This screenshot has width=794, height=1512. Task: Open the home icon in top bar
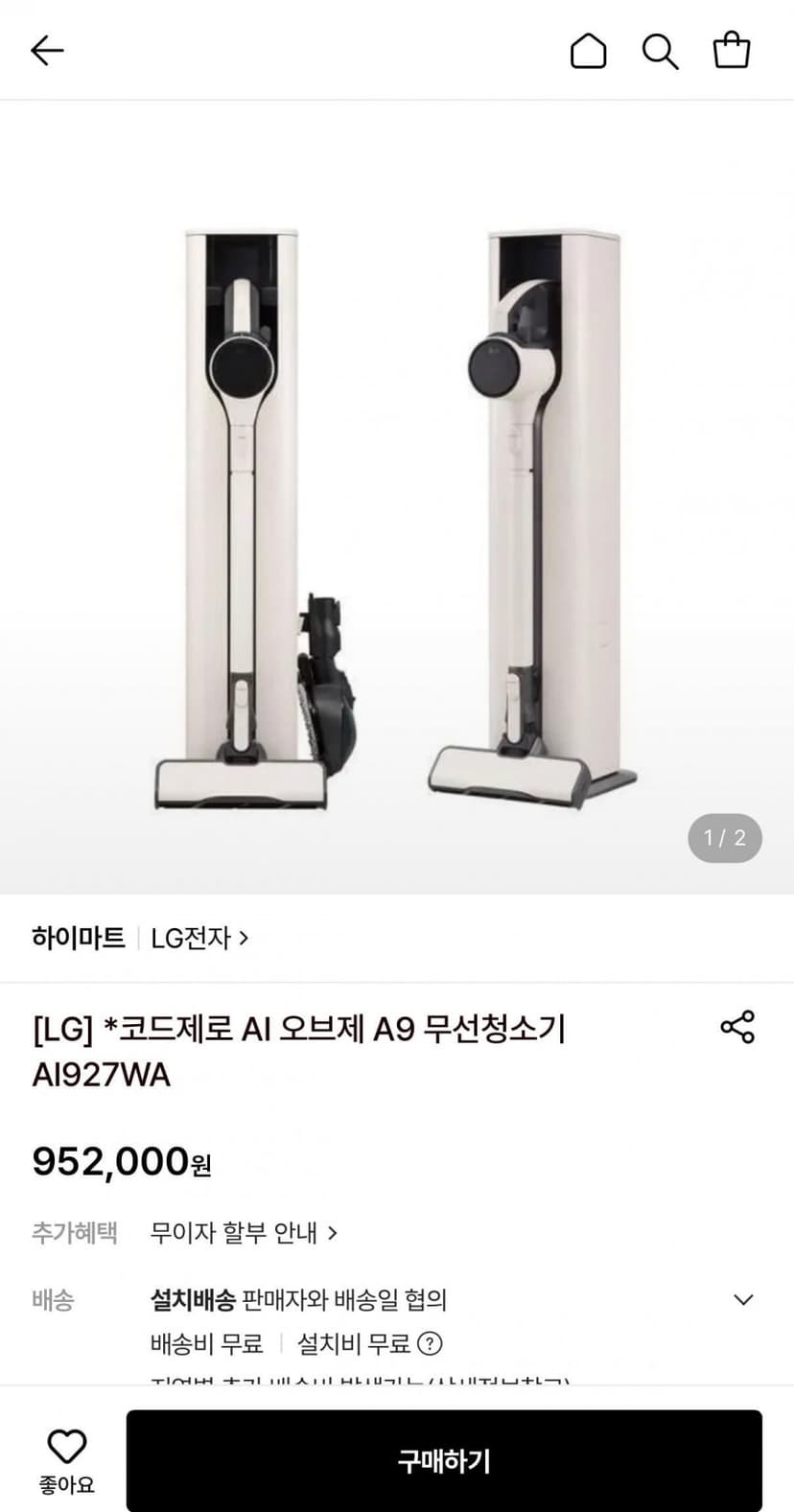(588, 51)
